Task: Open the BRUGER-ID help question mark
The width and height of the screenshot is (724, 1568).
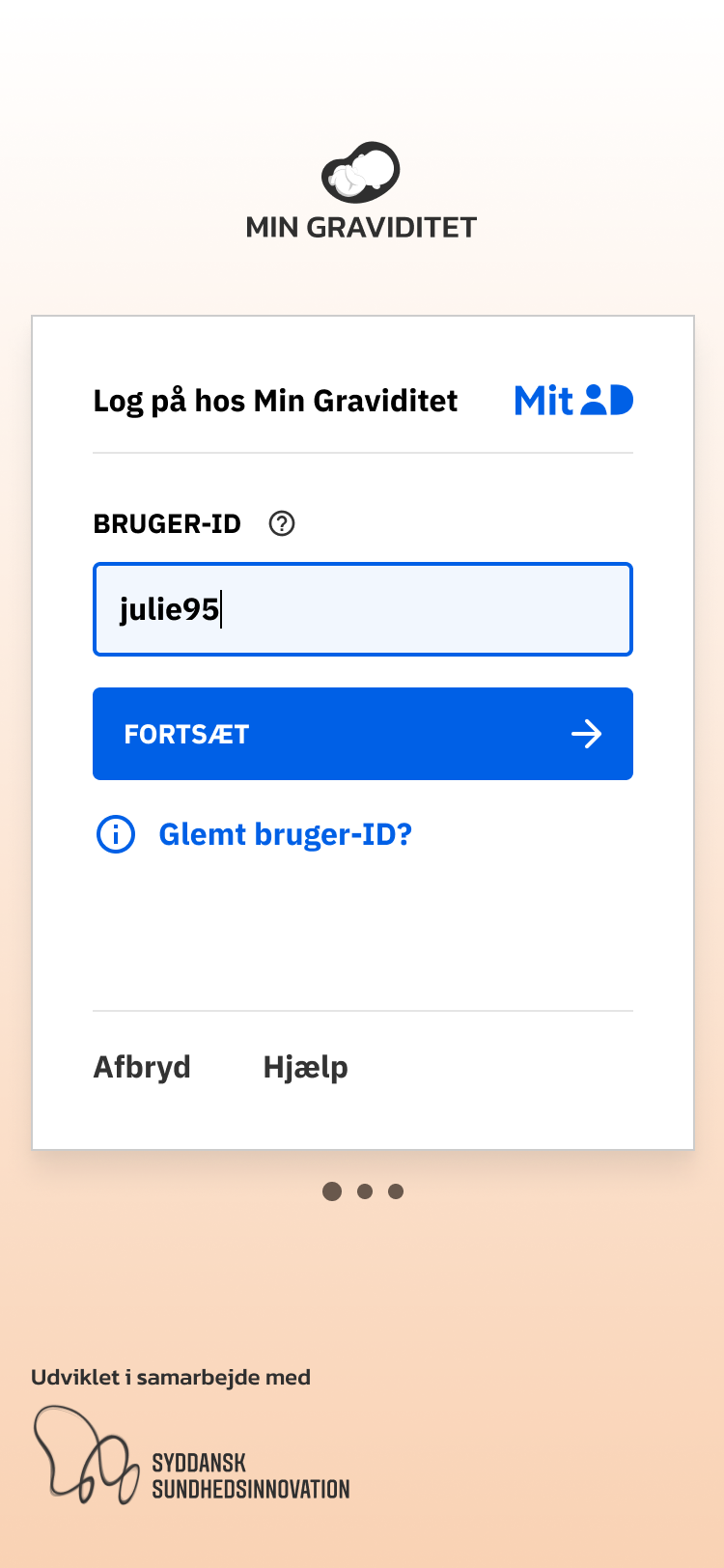Action: pyautogui.click(x=282, y=523)
